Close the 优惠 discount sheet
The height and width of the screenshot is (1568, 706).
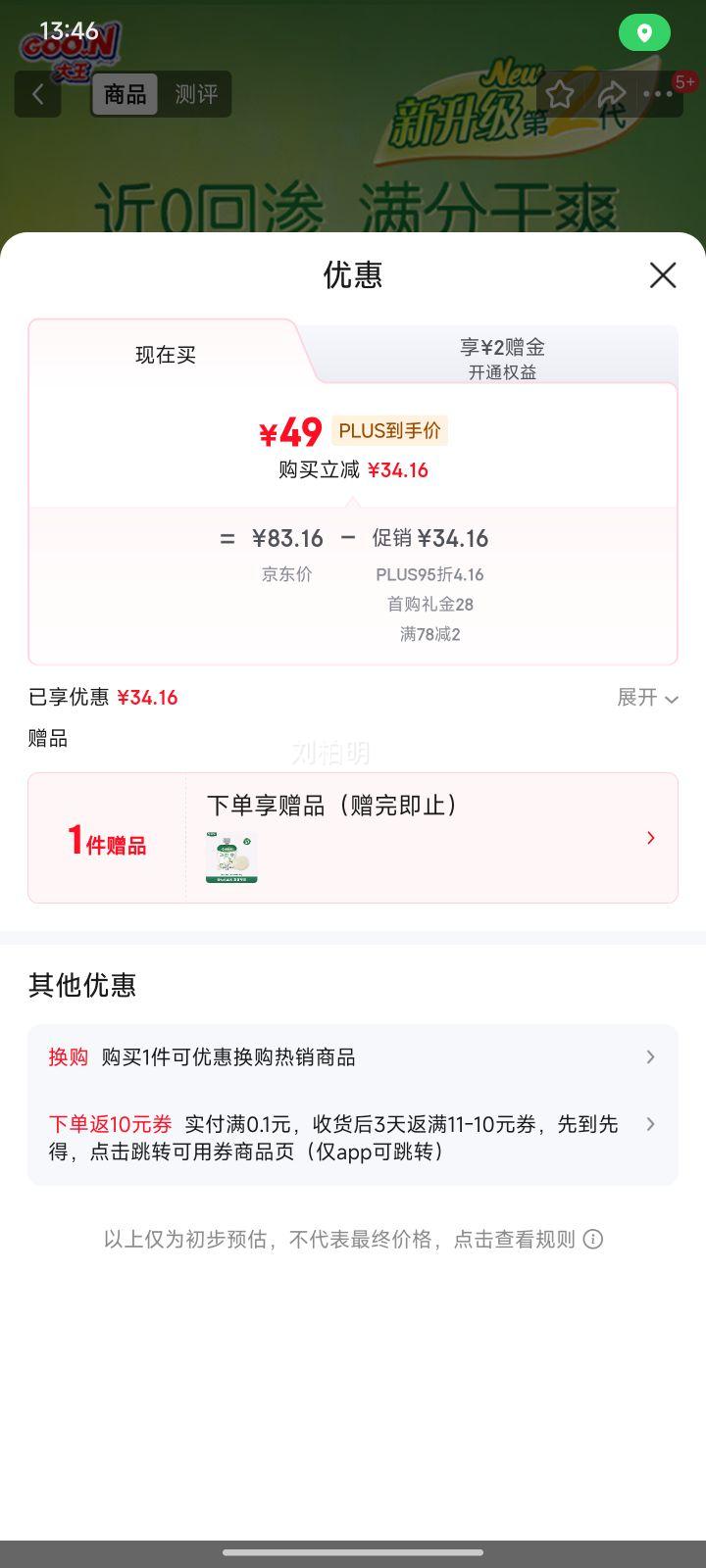[663, 275]
